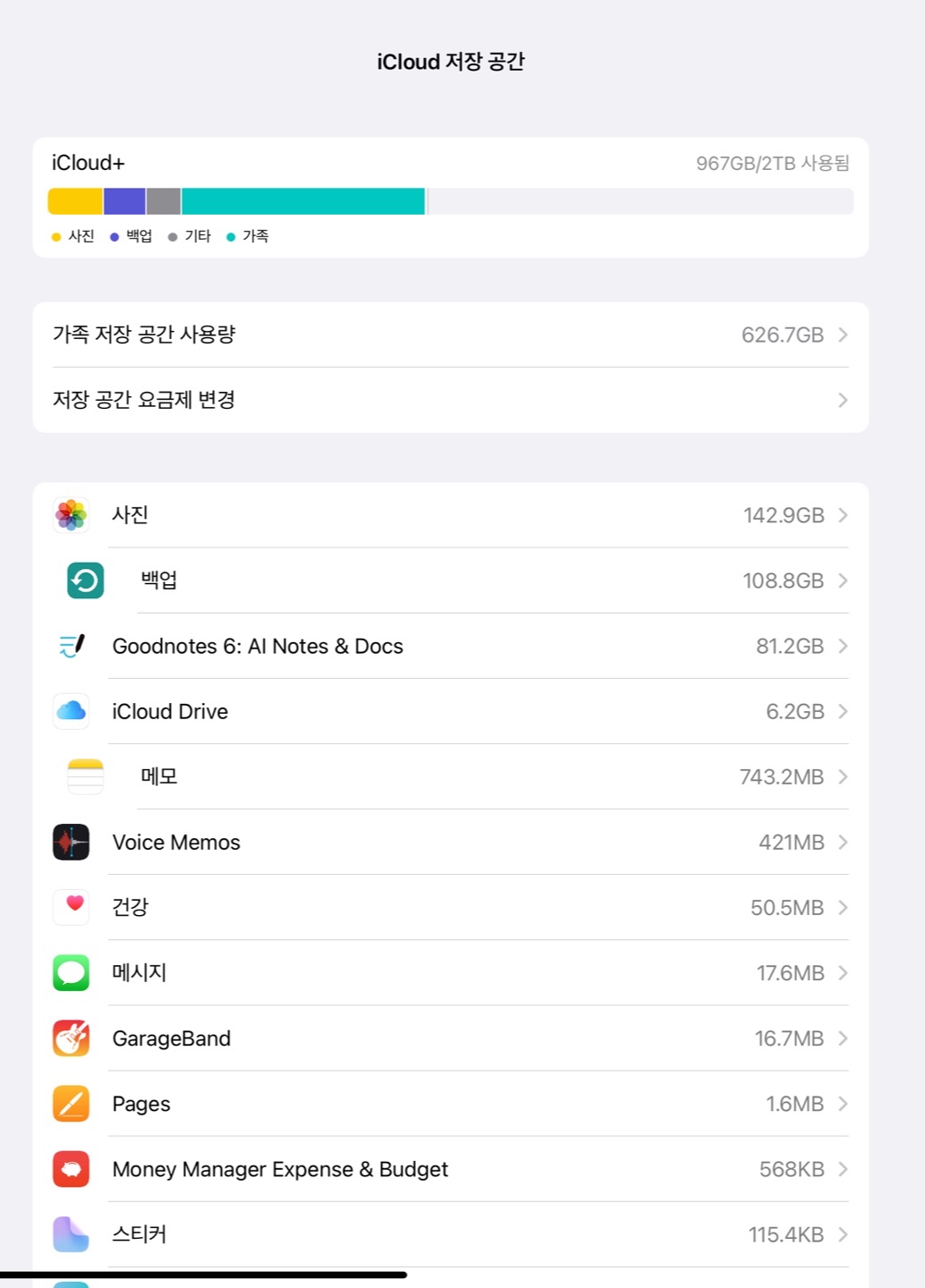925x1288 pixels.
Task: Open Pages storage row
Action: click(x=450, y=1104)
